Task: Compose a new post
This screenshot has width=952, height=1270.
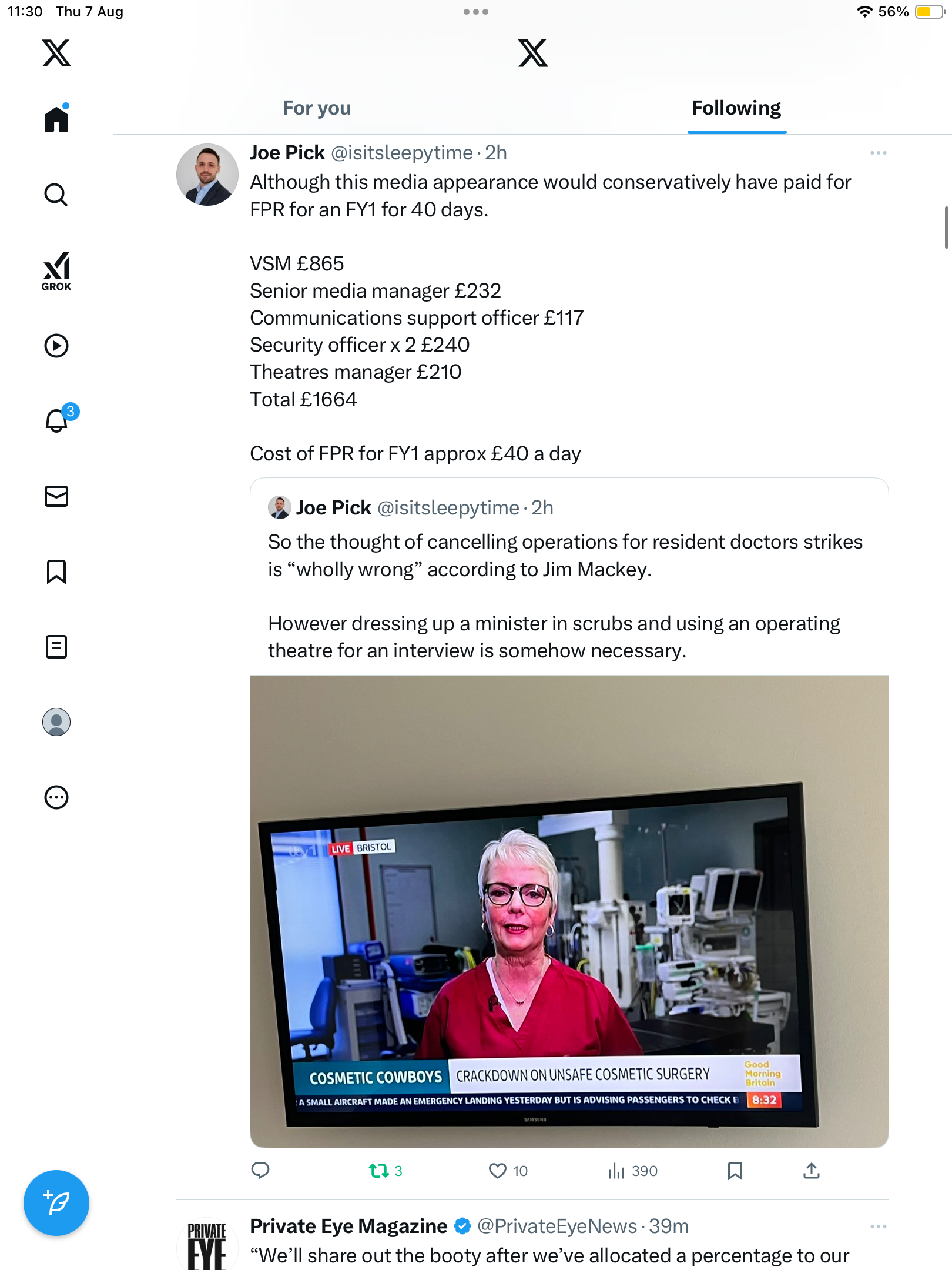Action: (x=56, y=1203)
